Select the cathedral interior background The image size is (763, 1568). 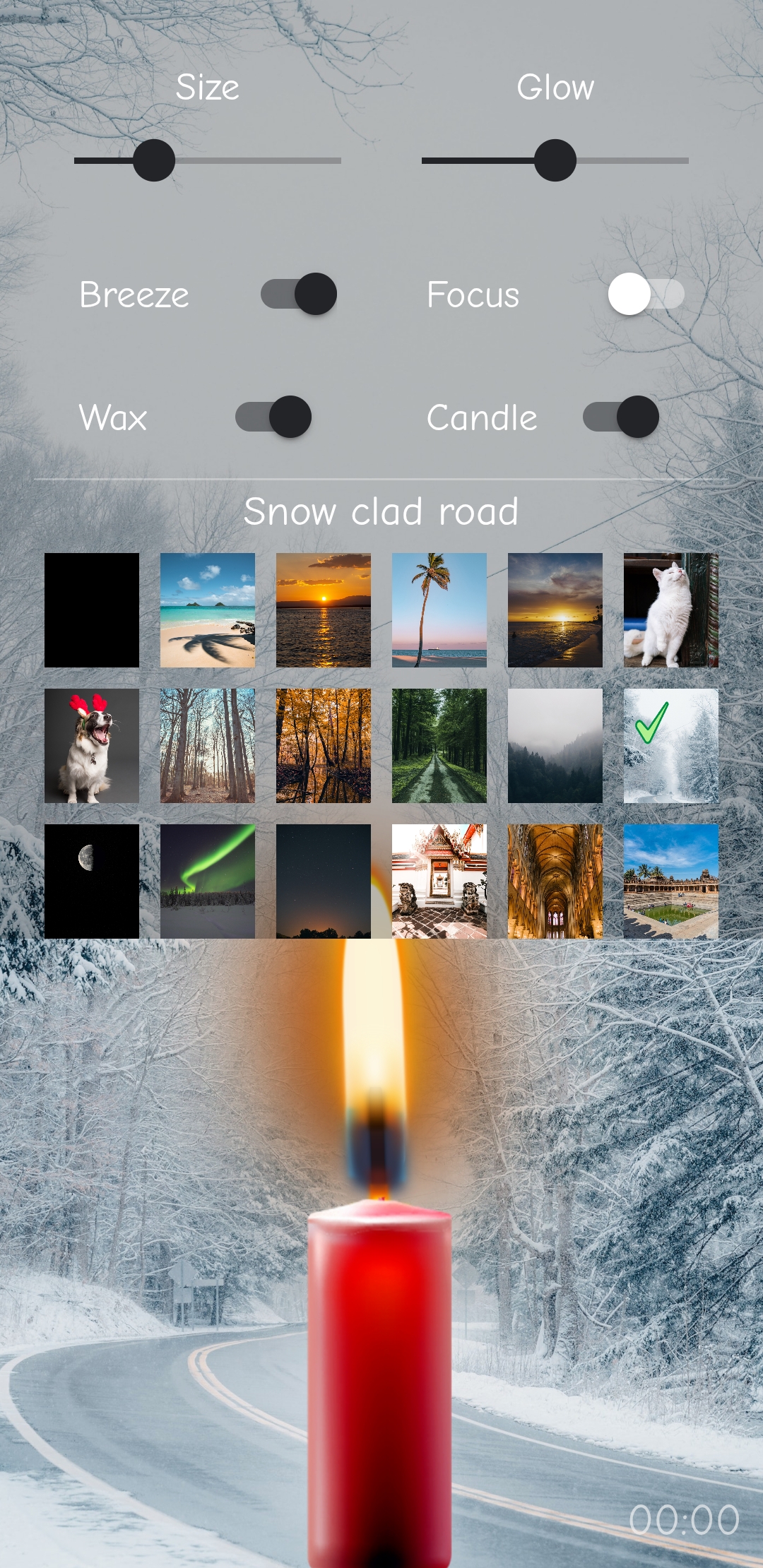pyautogui.click(x=555, y=881)
